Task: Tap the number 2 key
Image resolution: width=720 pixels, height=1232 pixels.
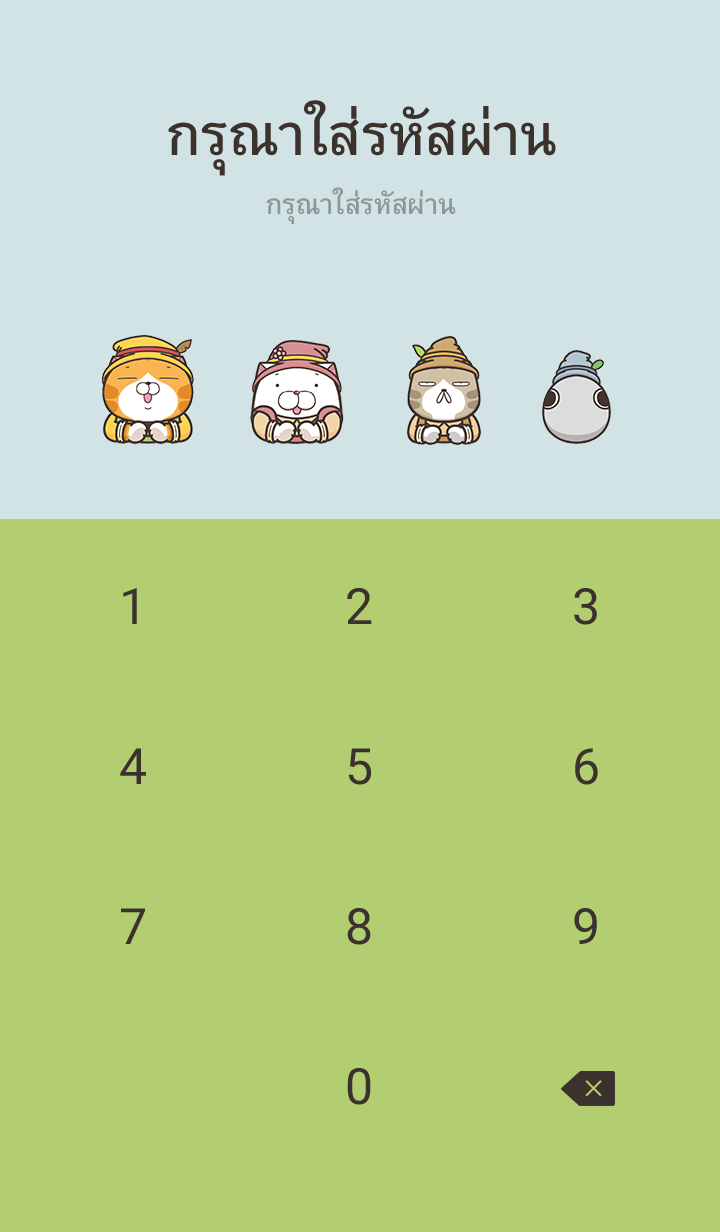Action: (359, 607)
